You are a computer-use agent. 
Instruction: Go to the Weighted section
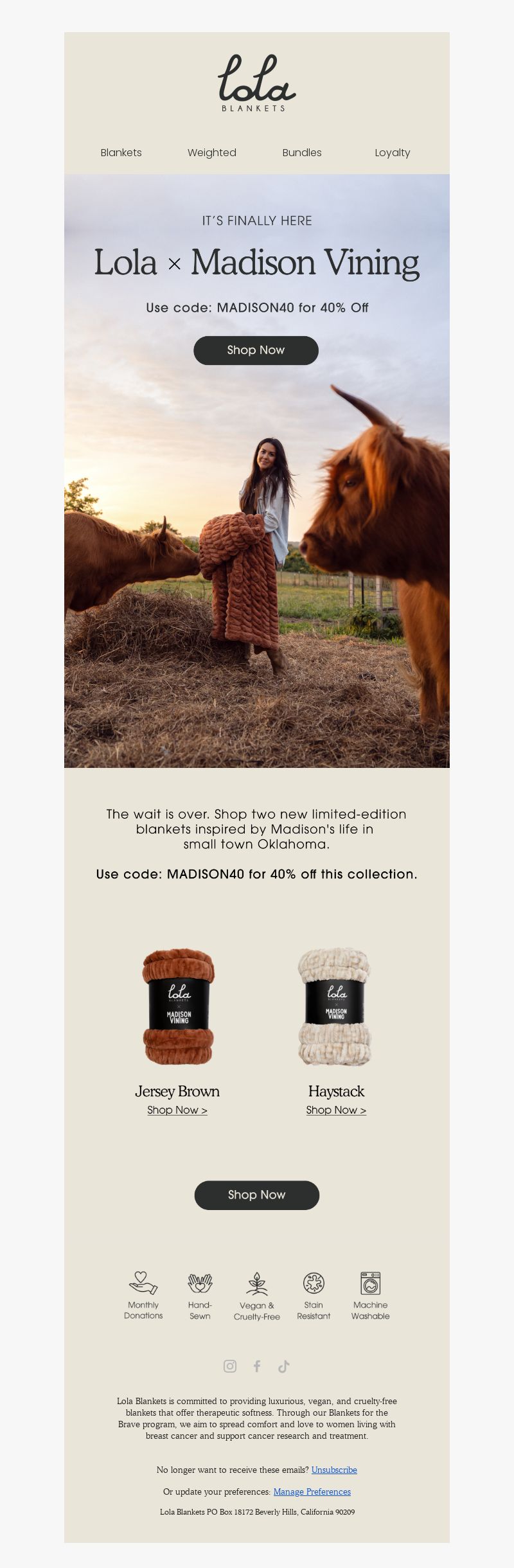(x=211, y=152)
